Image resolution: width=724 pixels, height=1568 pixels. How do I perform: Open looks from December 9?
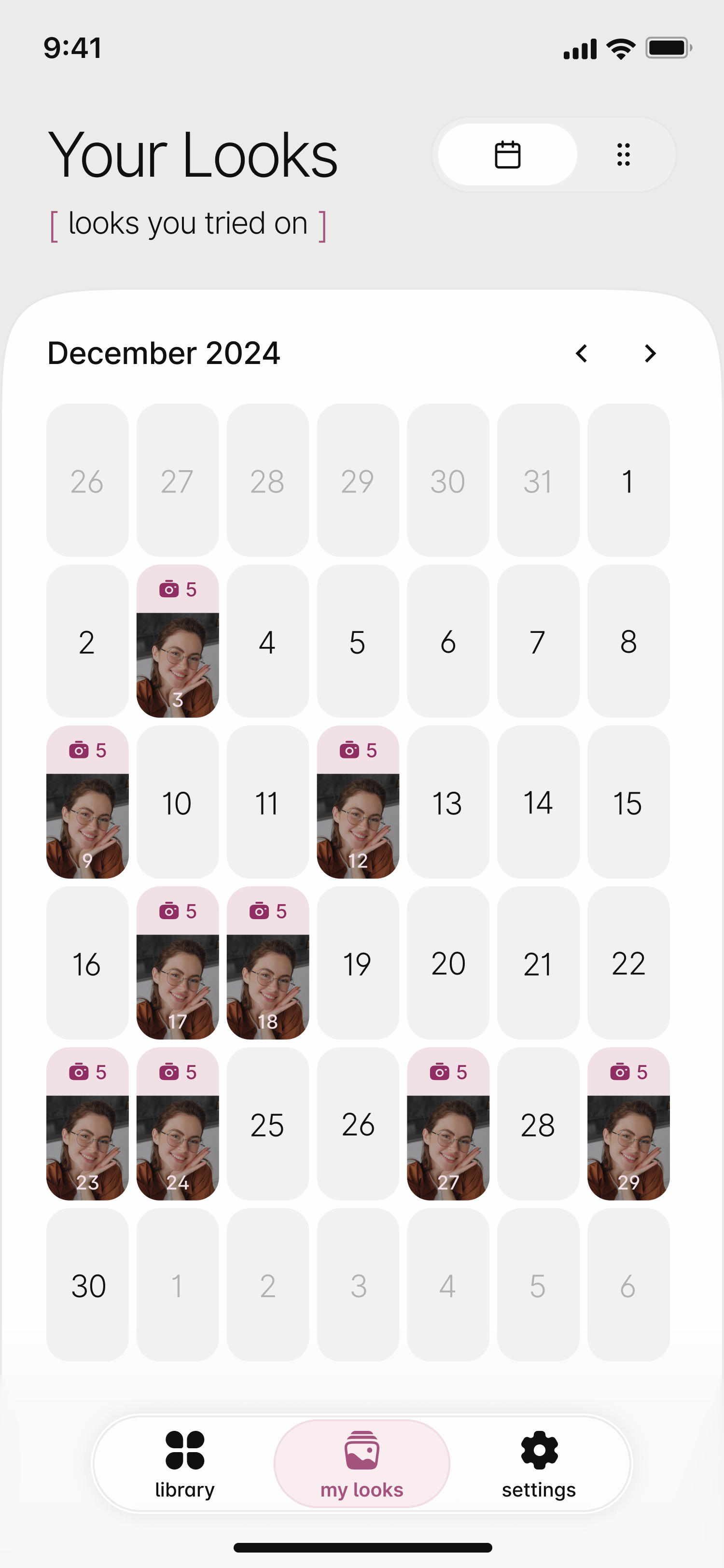(88, 802)
